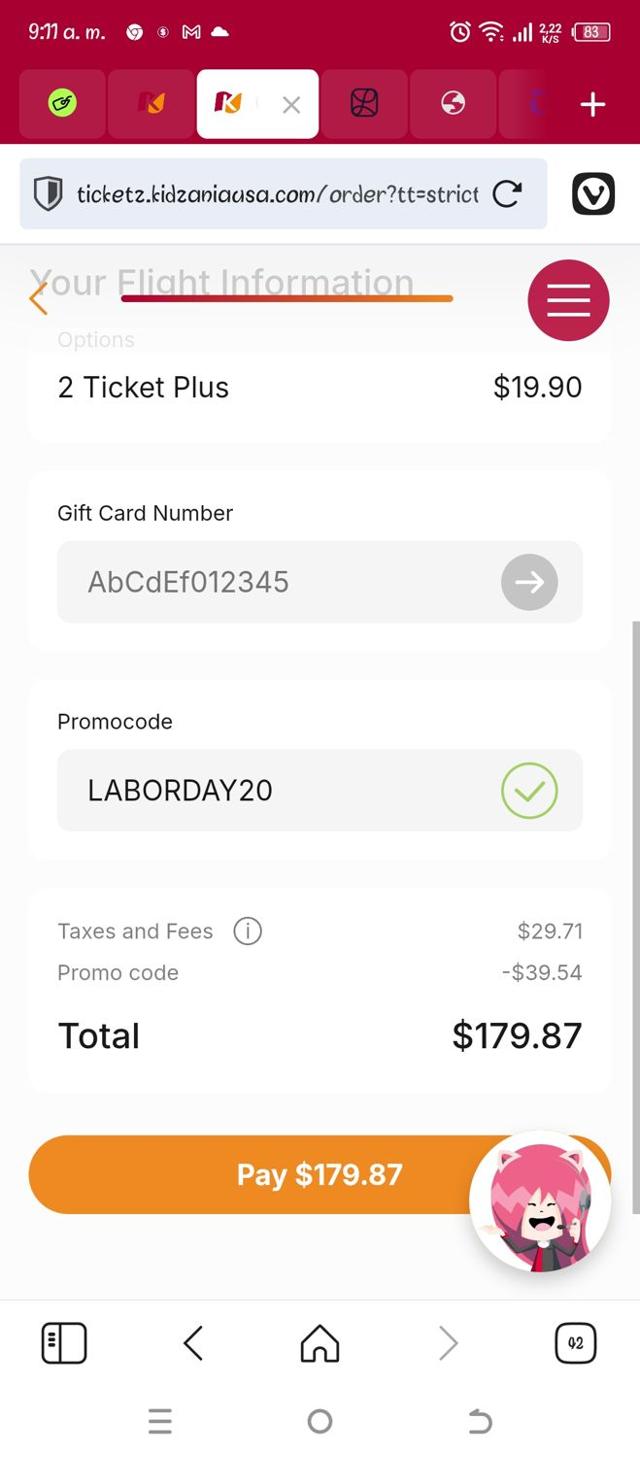Close the current browser tab
This screenshot has width=640, height=1457.
click(x=291, y=104)
